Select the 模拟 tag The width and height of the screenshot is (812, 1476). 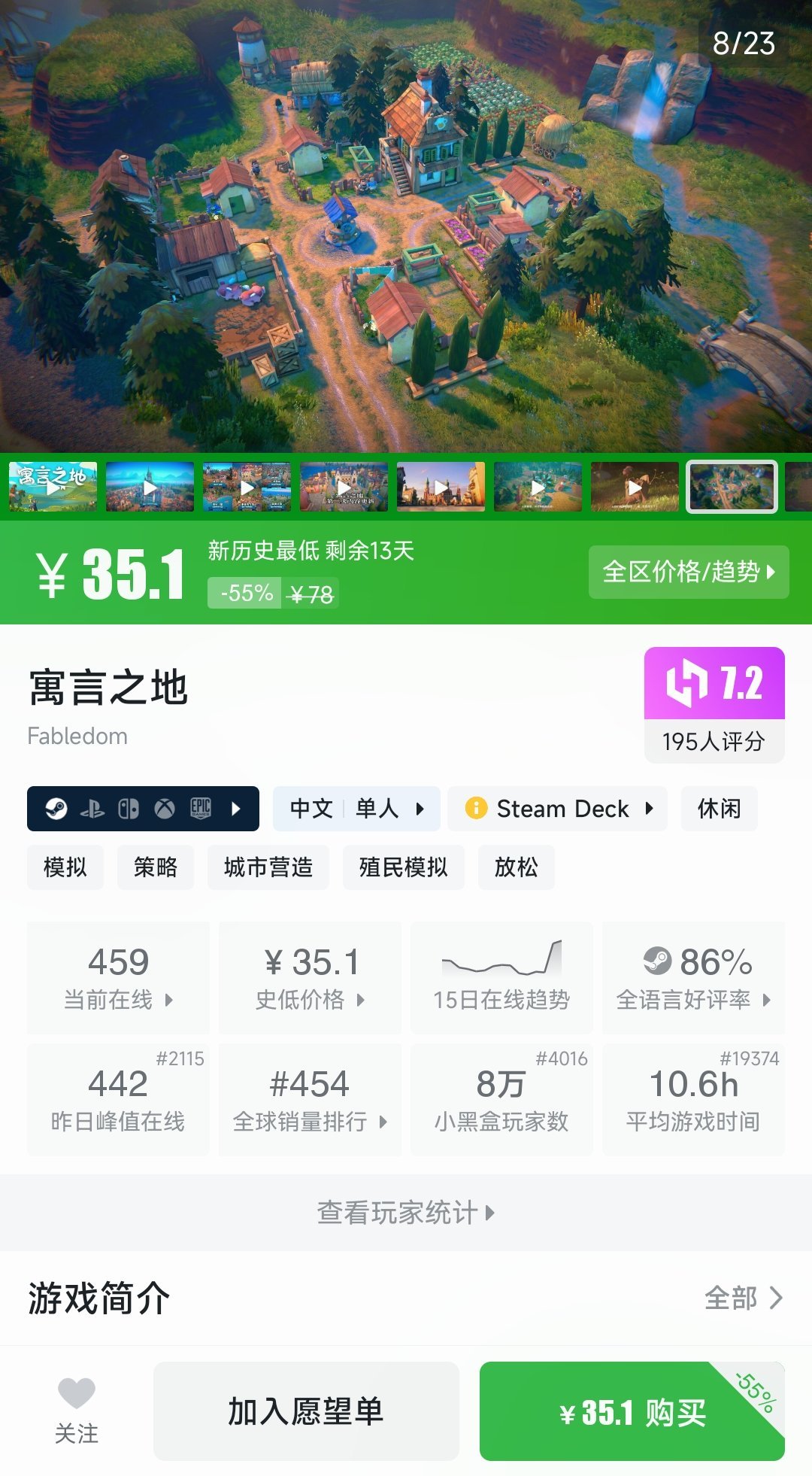pos(65,867)
